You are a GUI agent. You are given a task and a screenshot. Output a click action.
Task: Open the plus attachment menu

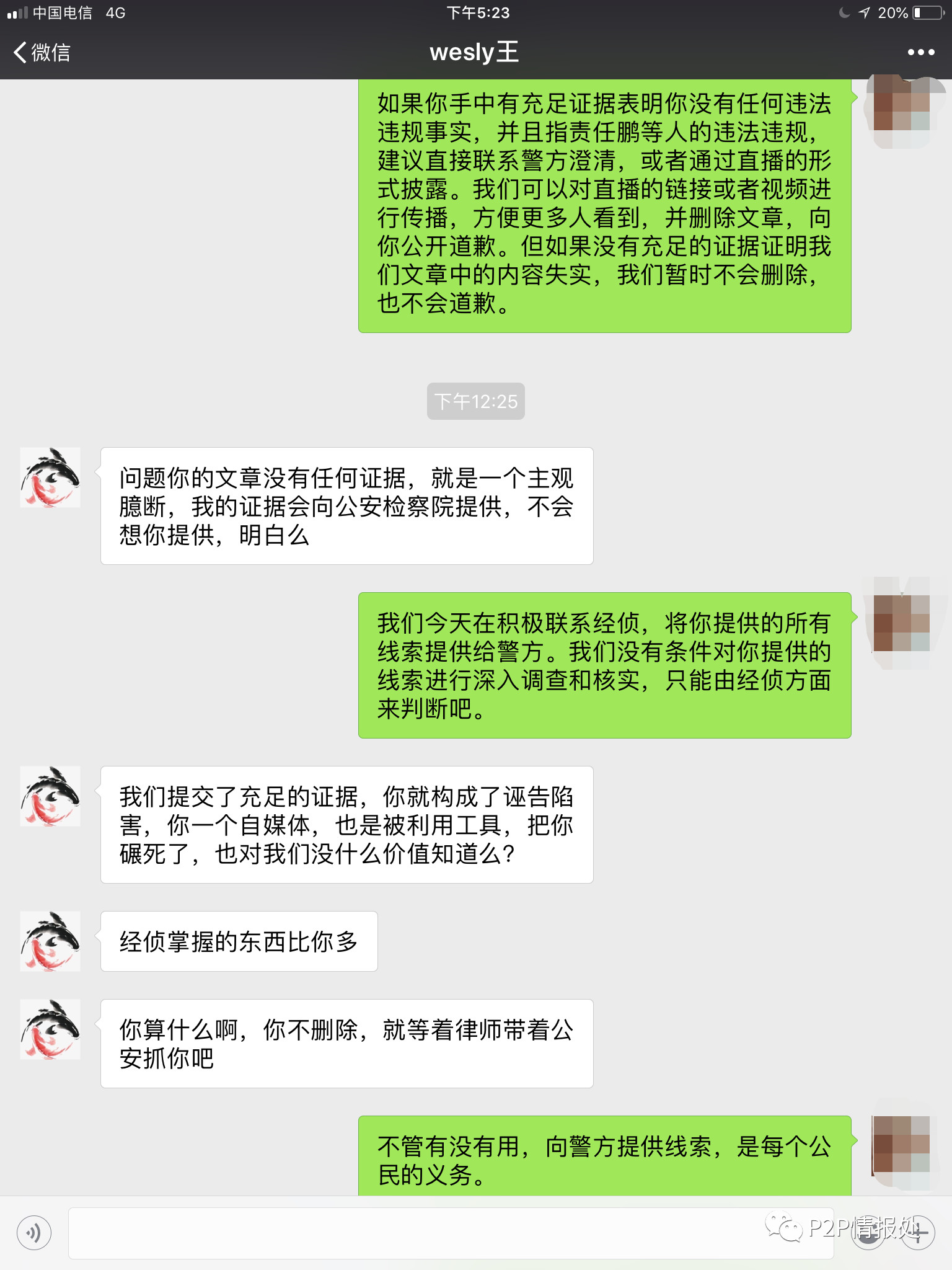pyautogui.click(x=918, y=1233)
